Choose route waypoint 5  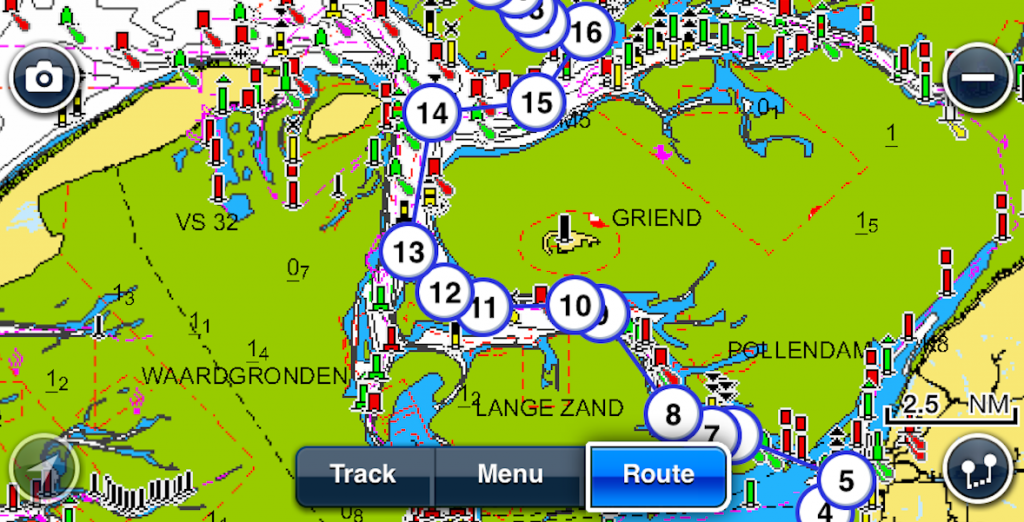[x=846, y=481]
